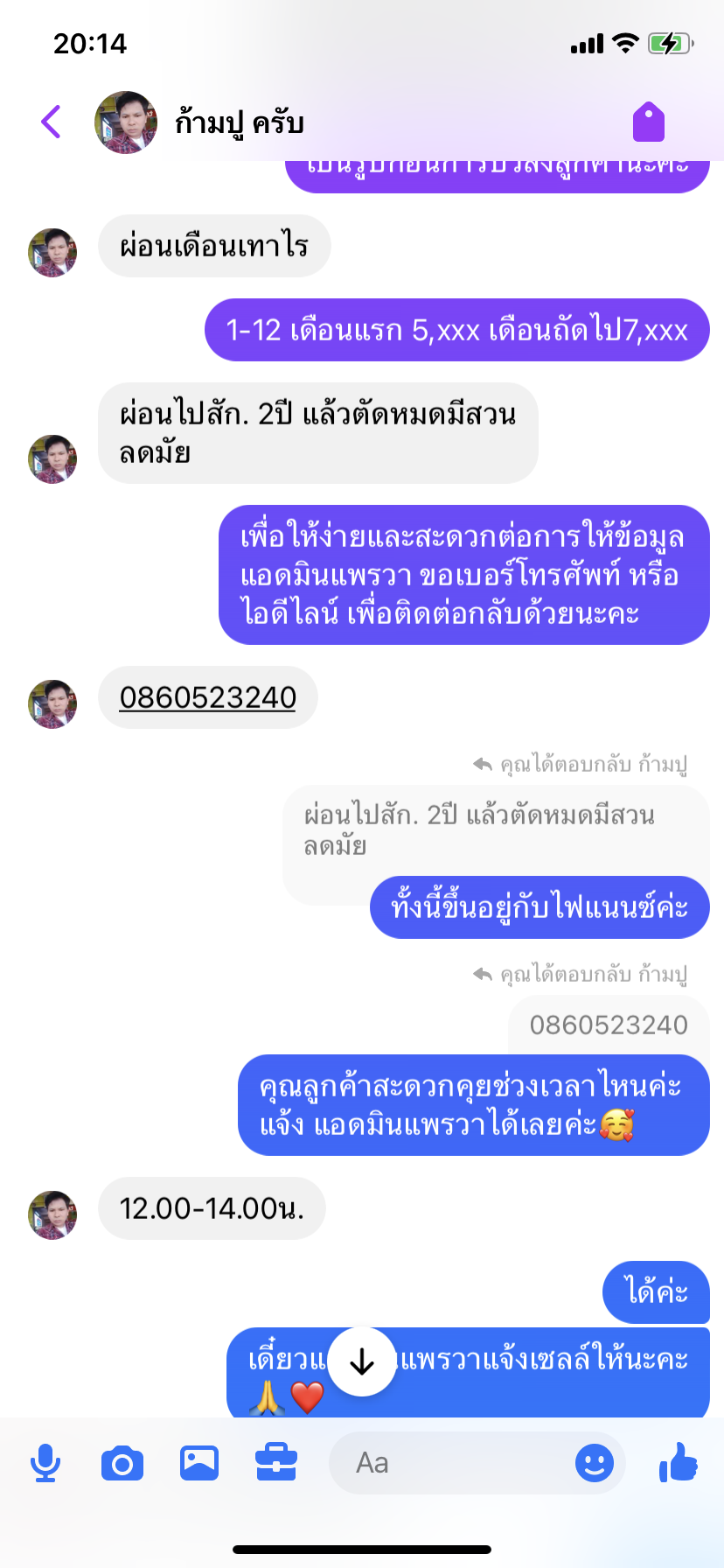Send a thumbs-up like
Viewport: 724px width, 1568px height.
coord(679,1461)
